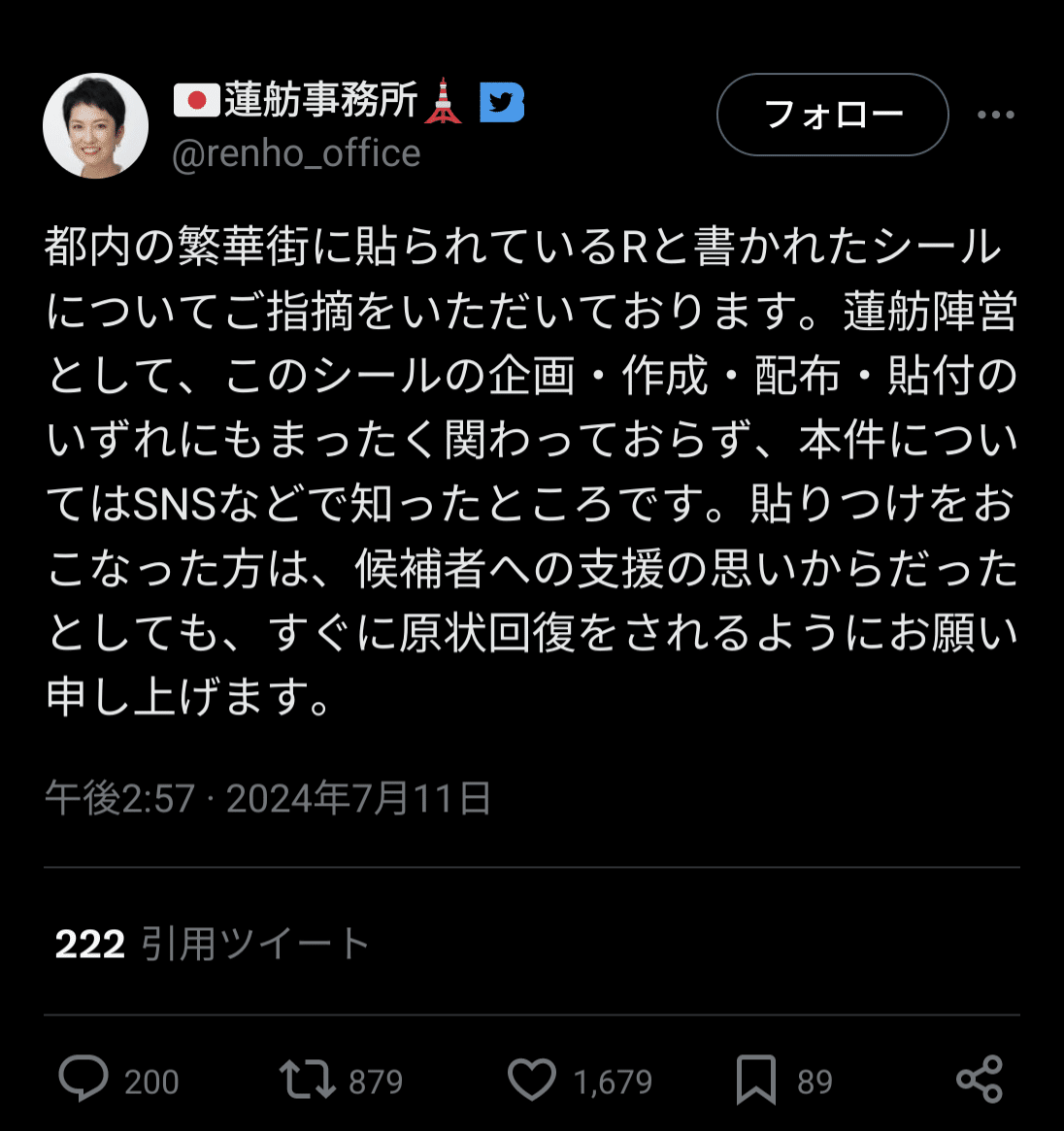Reply to this tweet
The height and width of the screenshot is (1131, 1064).
click(x=83, y=1080)
